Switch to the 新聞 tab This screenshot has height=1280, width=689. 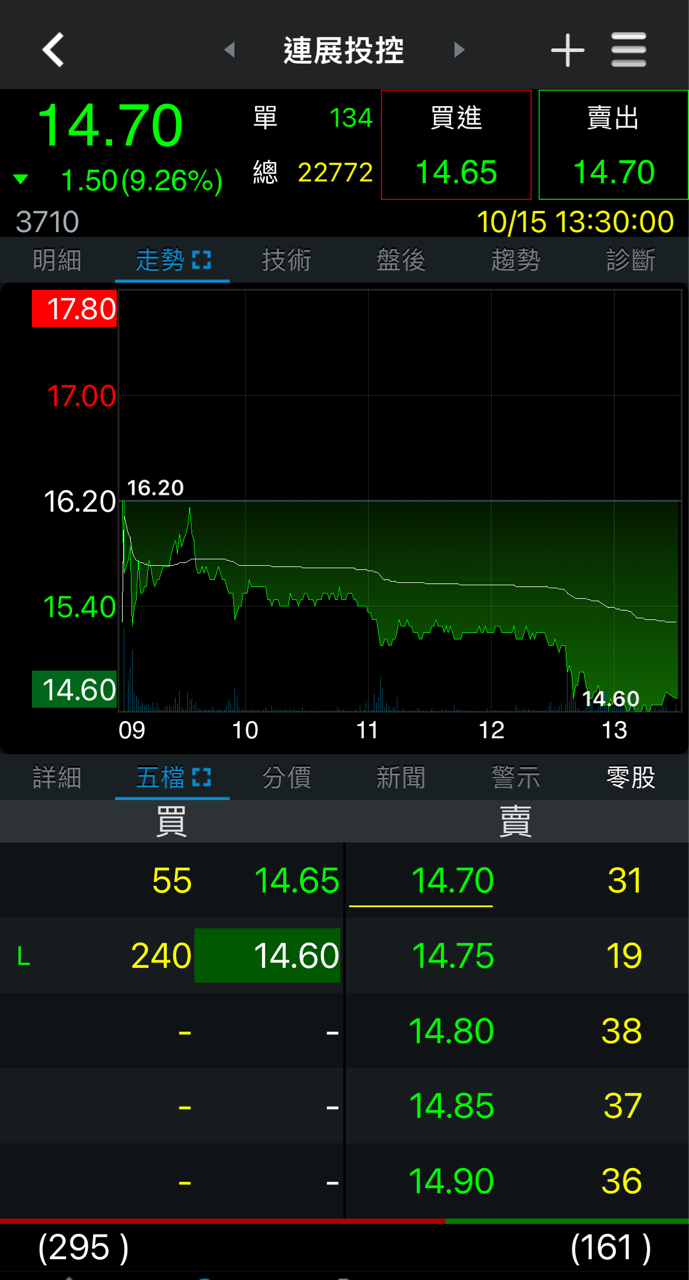(401, 778)
